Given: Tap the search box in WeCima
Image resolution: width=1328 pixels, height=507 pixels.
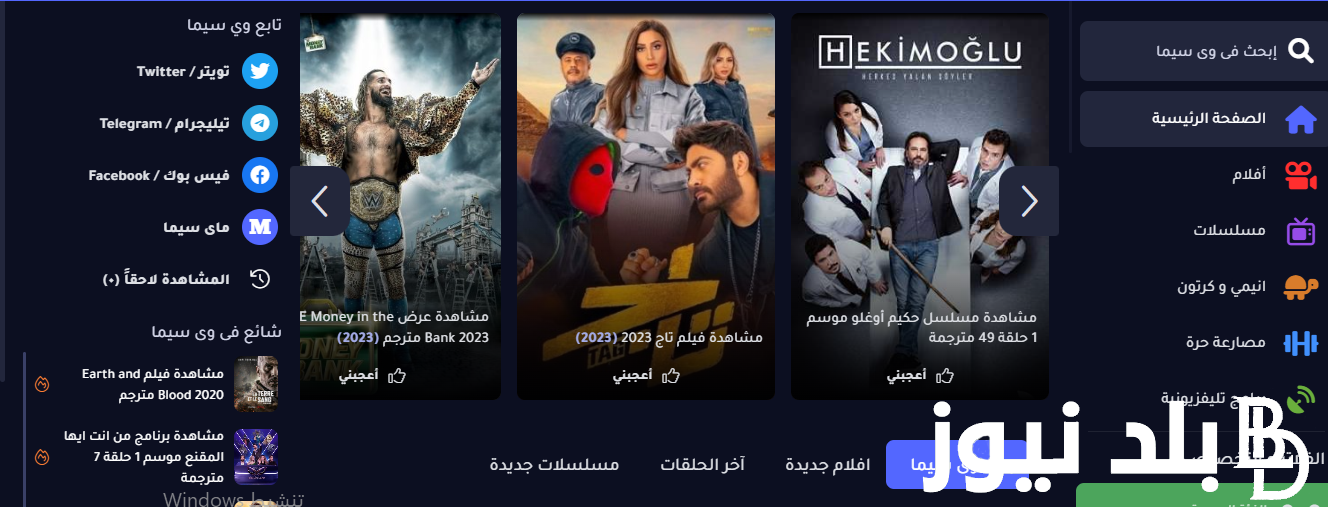Looking at the screenshot, I should (1200, 51).
